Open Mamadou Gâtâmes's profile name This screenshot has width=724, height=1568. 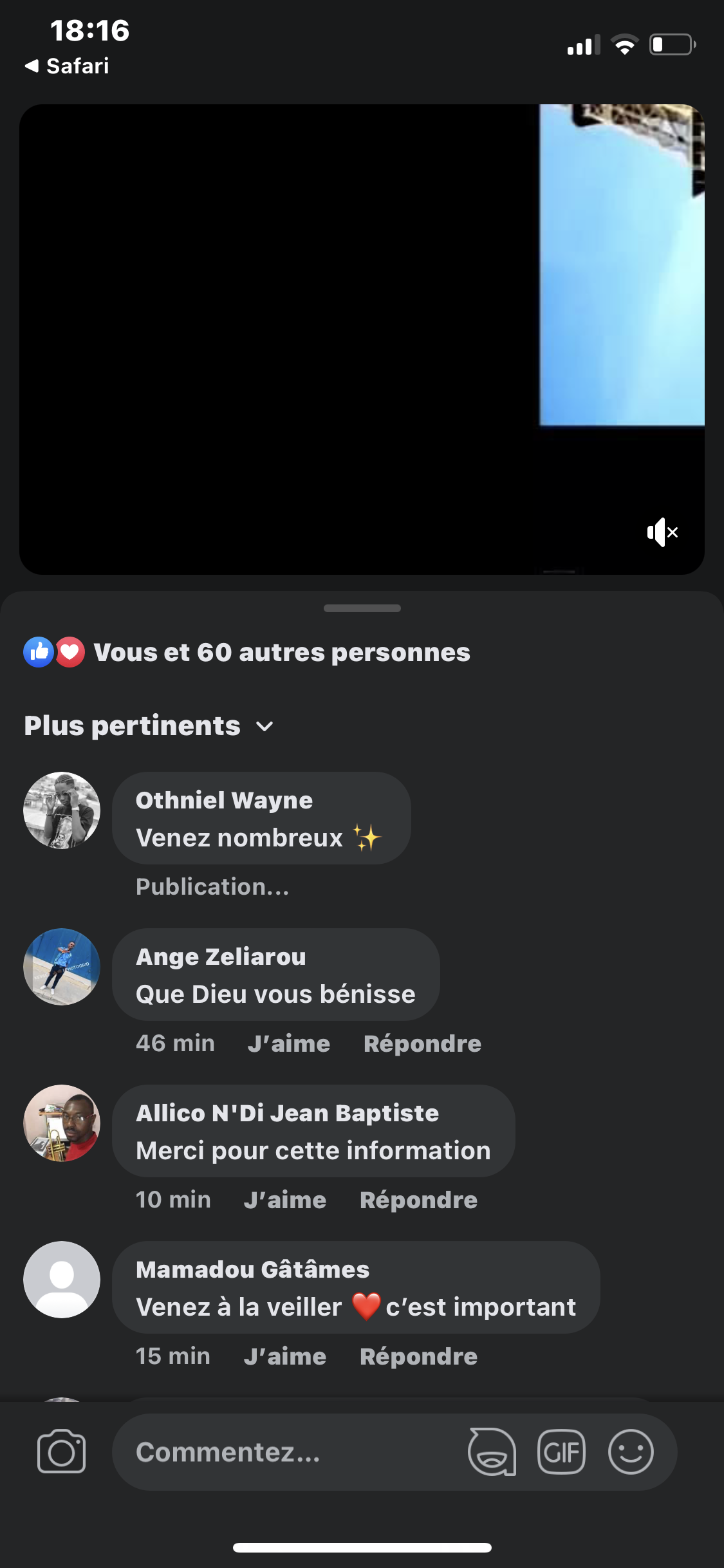(x=252, y=1269)
